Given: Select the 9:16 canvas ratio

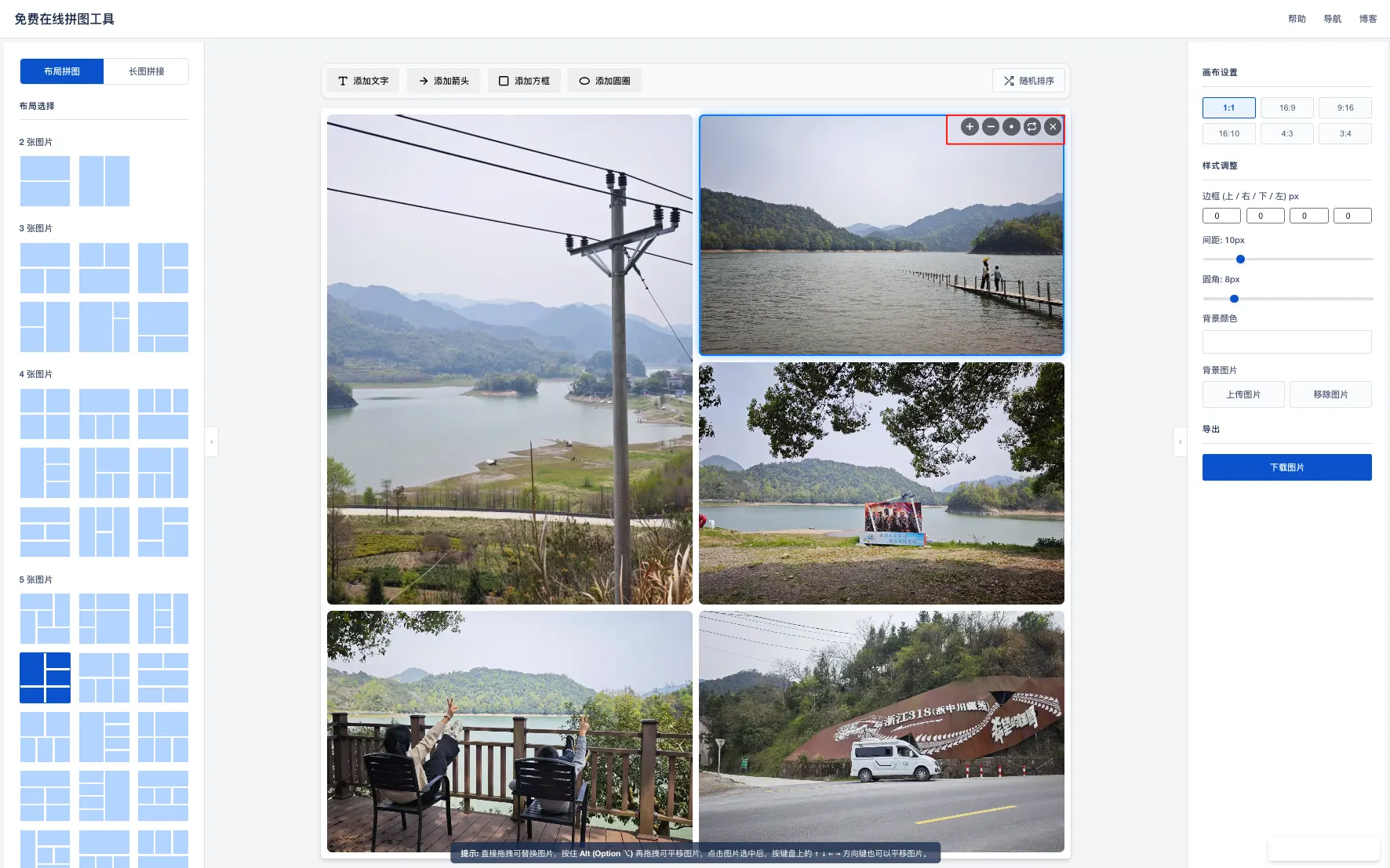Looking at the screenshot, I should [x=1345, y=108].
